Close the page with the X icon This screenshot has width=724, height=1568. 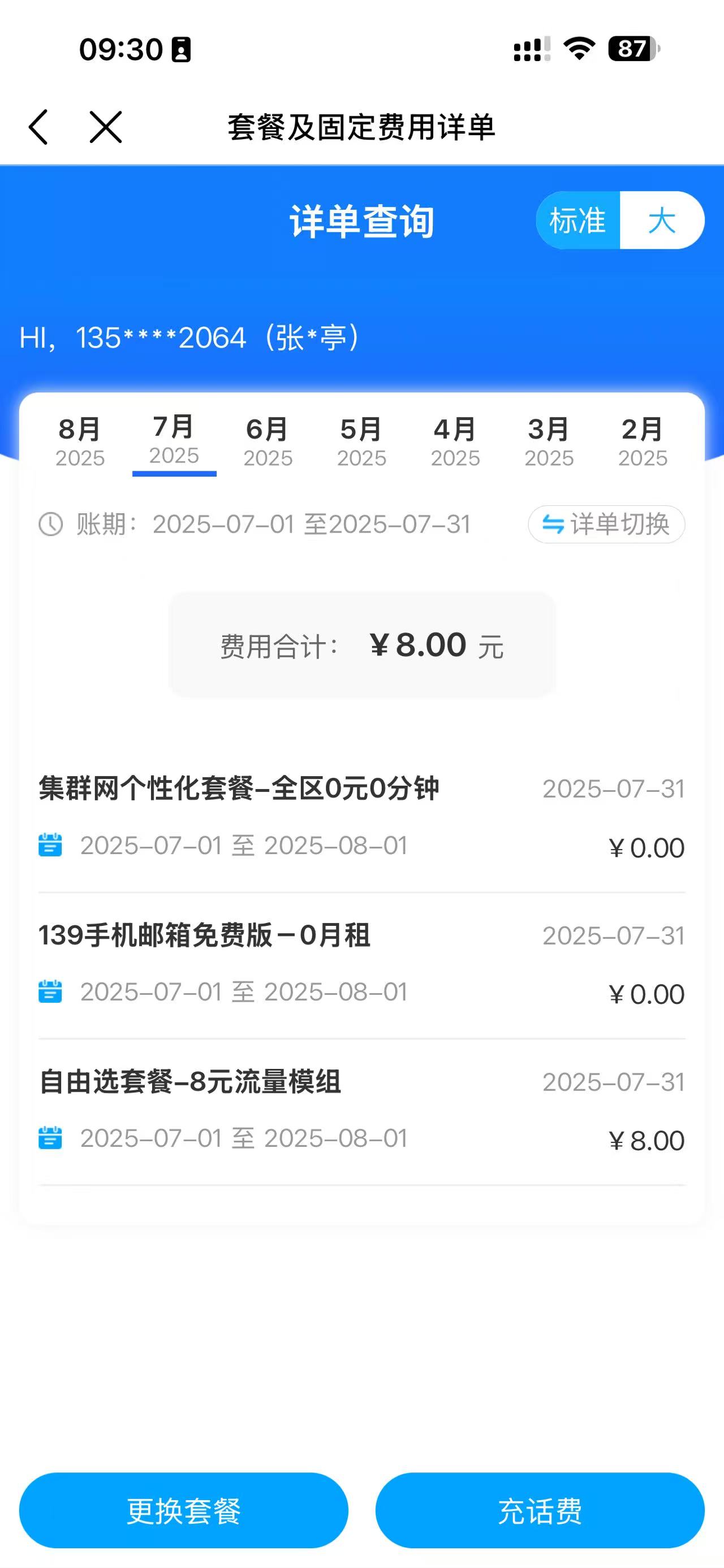[106, 127]
